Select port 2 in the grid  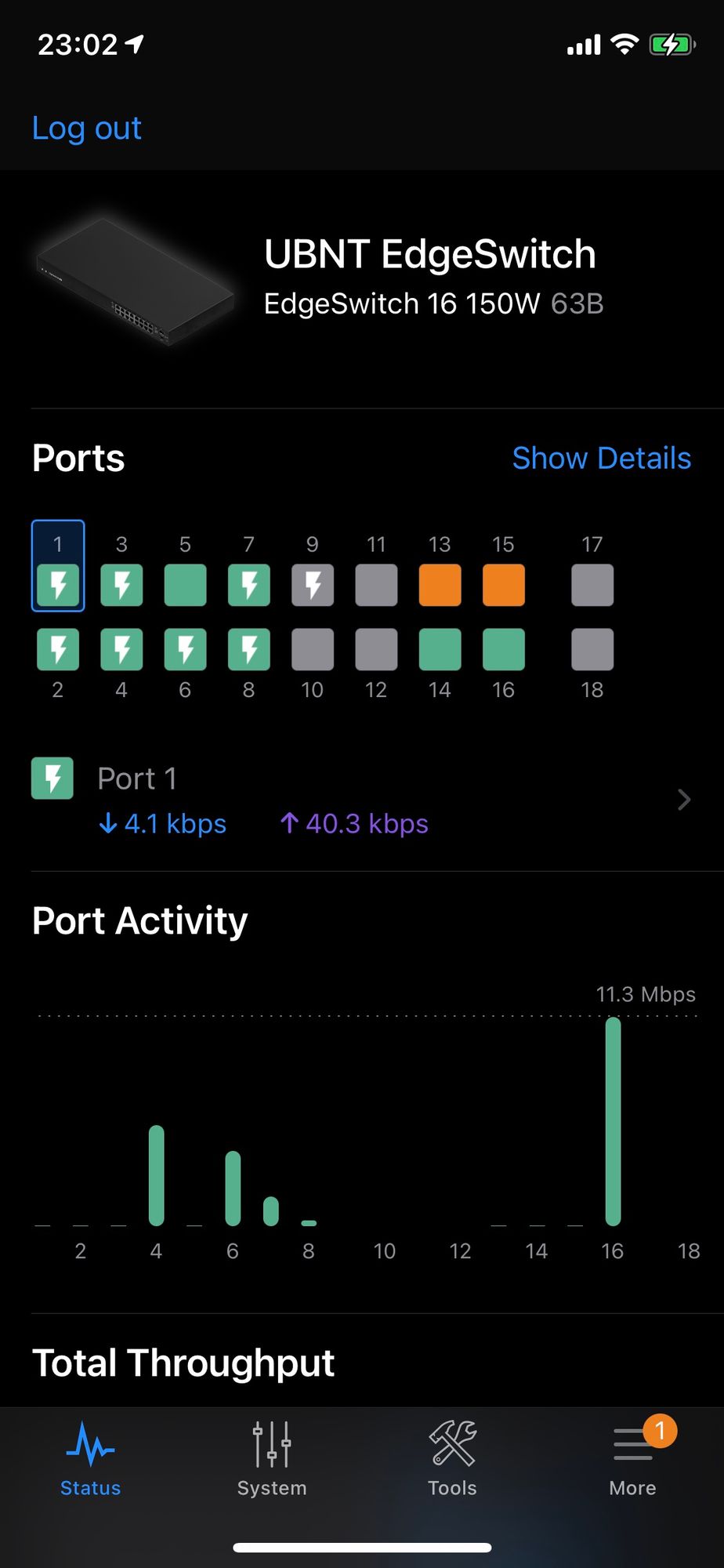(58, 649)
